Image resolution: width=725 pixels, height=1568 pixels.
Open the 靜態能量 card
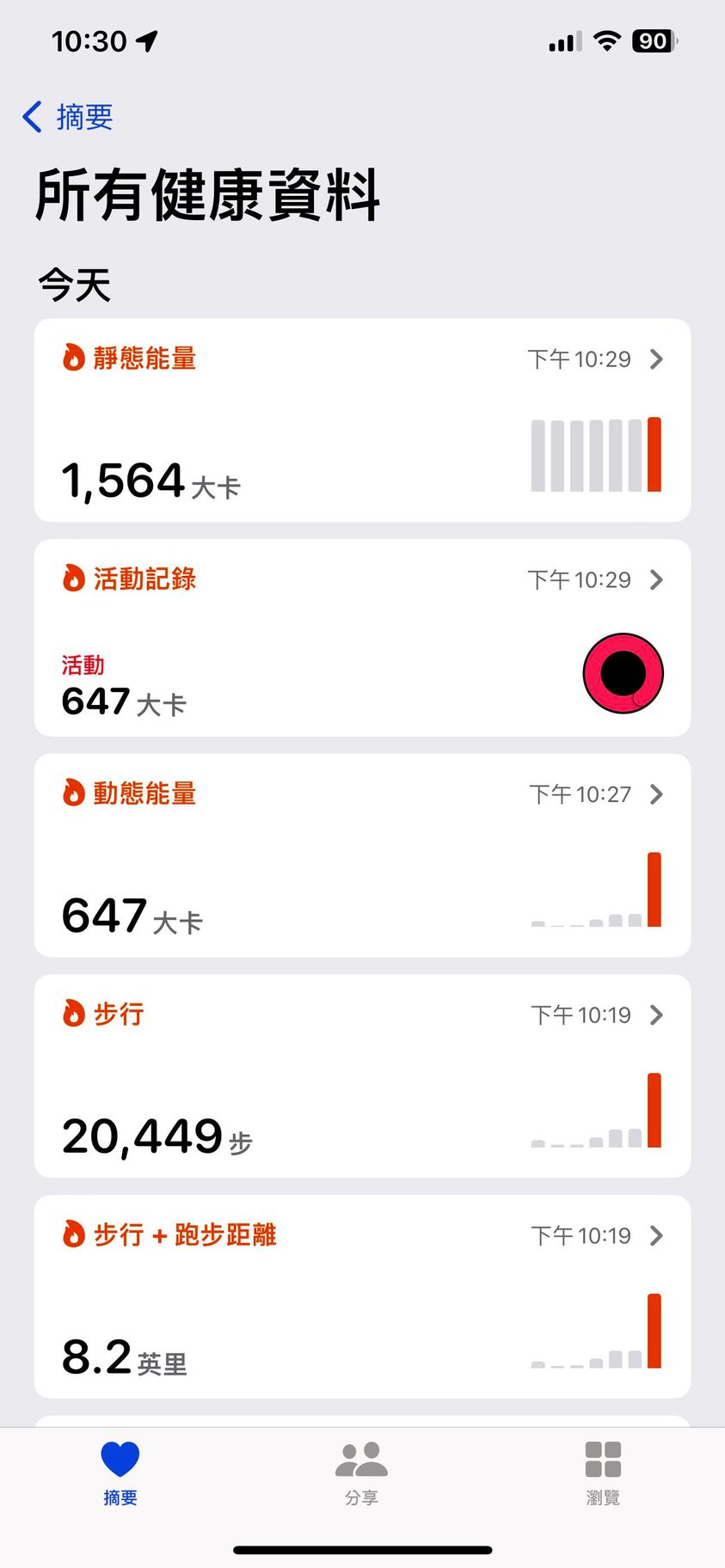[362, 420]
